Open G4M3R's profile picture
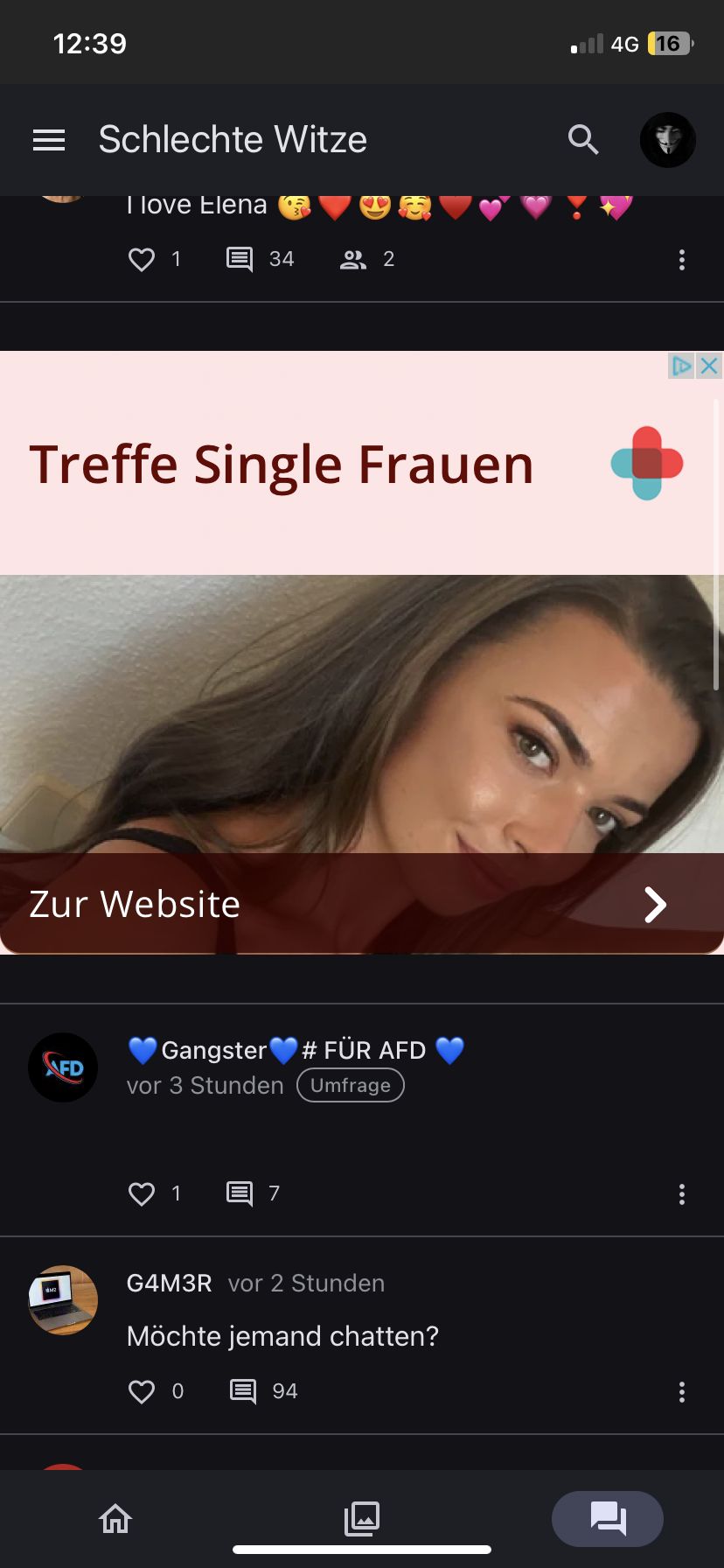724x1568 pixels. (63, 1300)
